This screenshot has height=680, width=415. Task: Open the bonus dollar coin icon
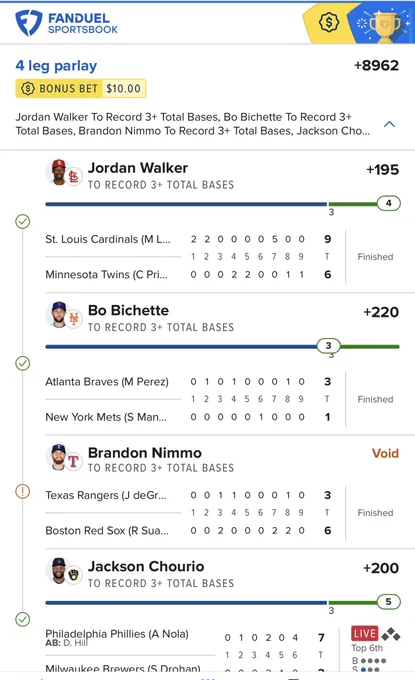tap(329, 22)
